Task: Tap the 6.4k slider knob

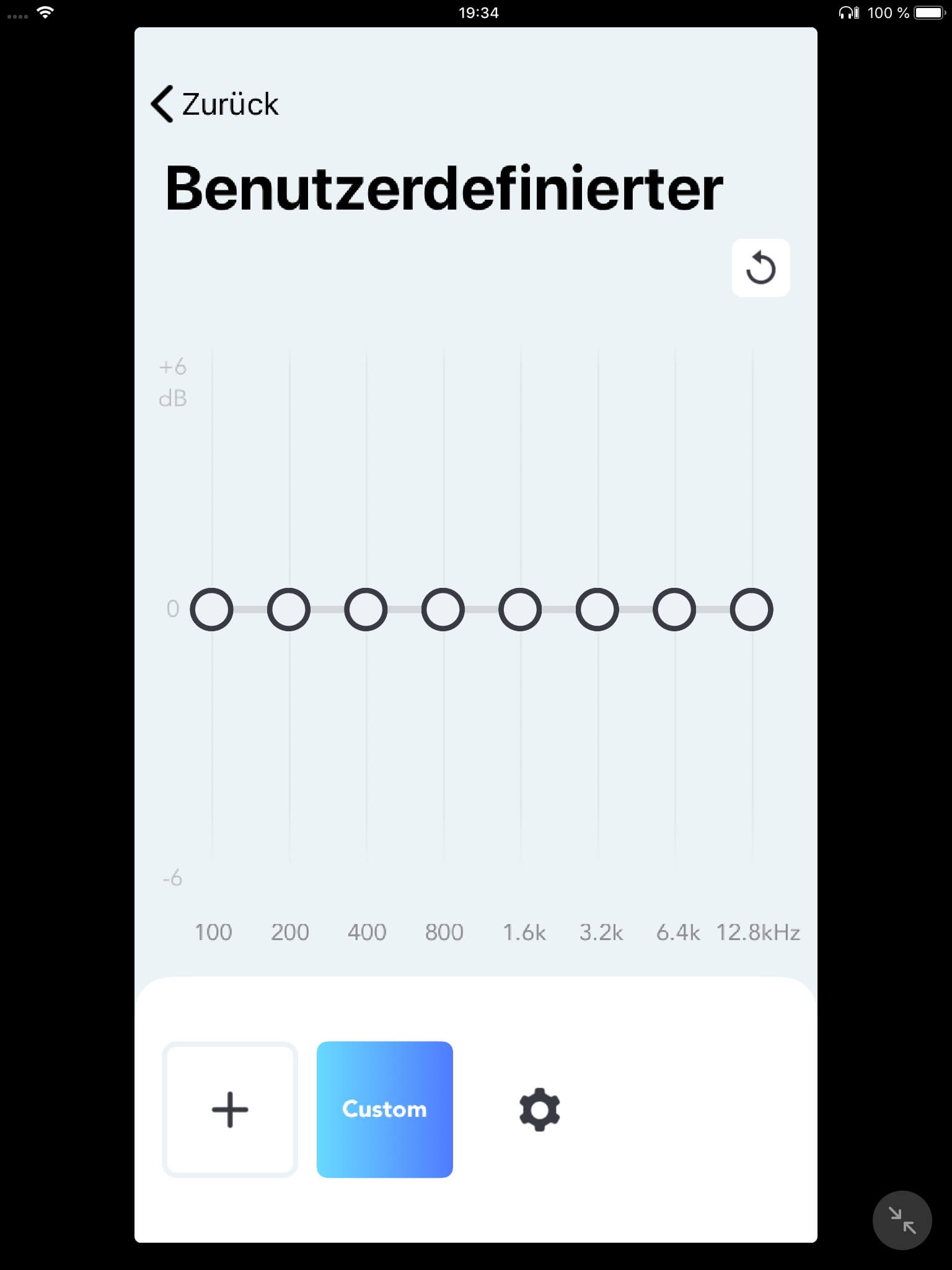Action: point(674,610)
